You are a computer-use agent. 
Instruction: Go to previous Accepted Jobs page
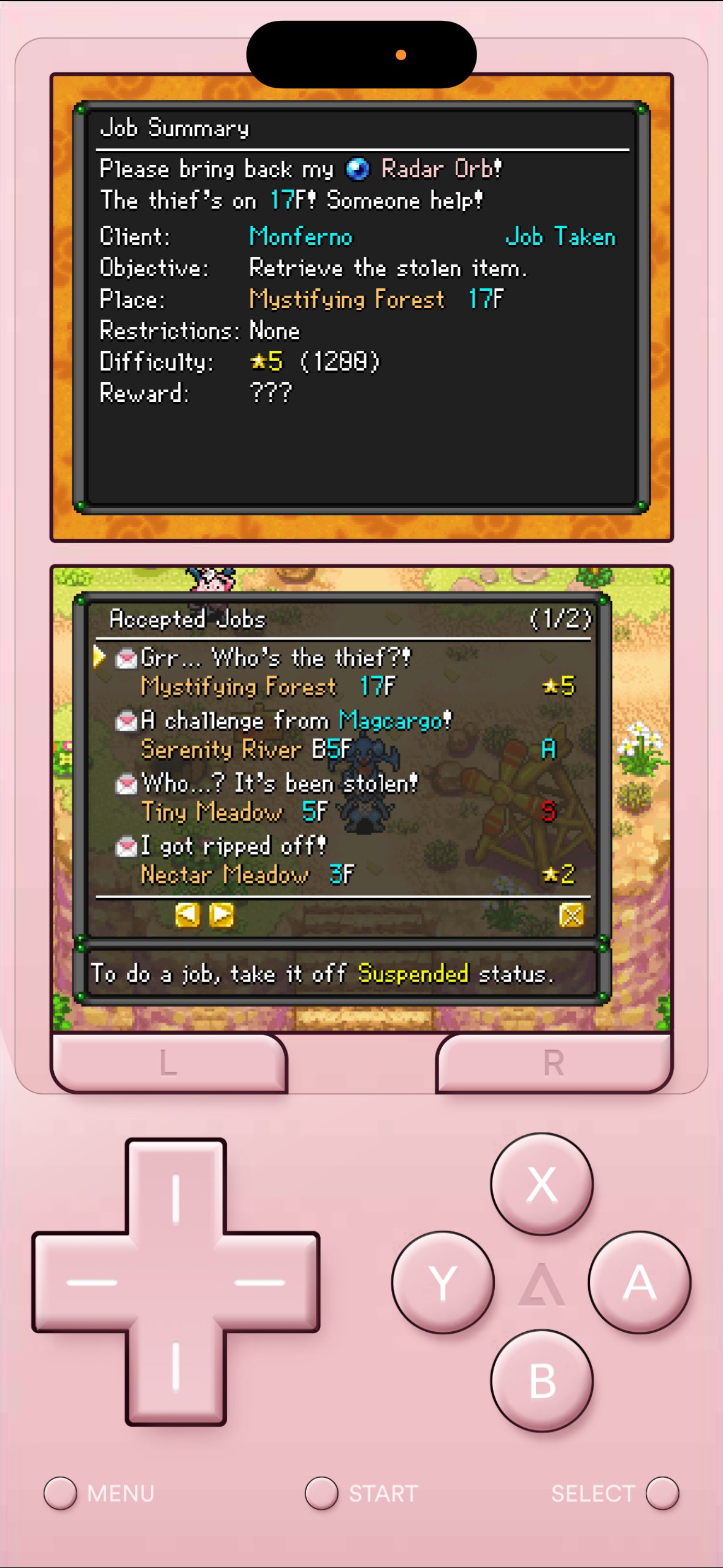click(188, 915)
